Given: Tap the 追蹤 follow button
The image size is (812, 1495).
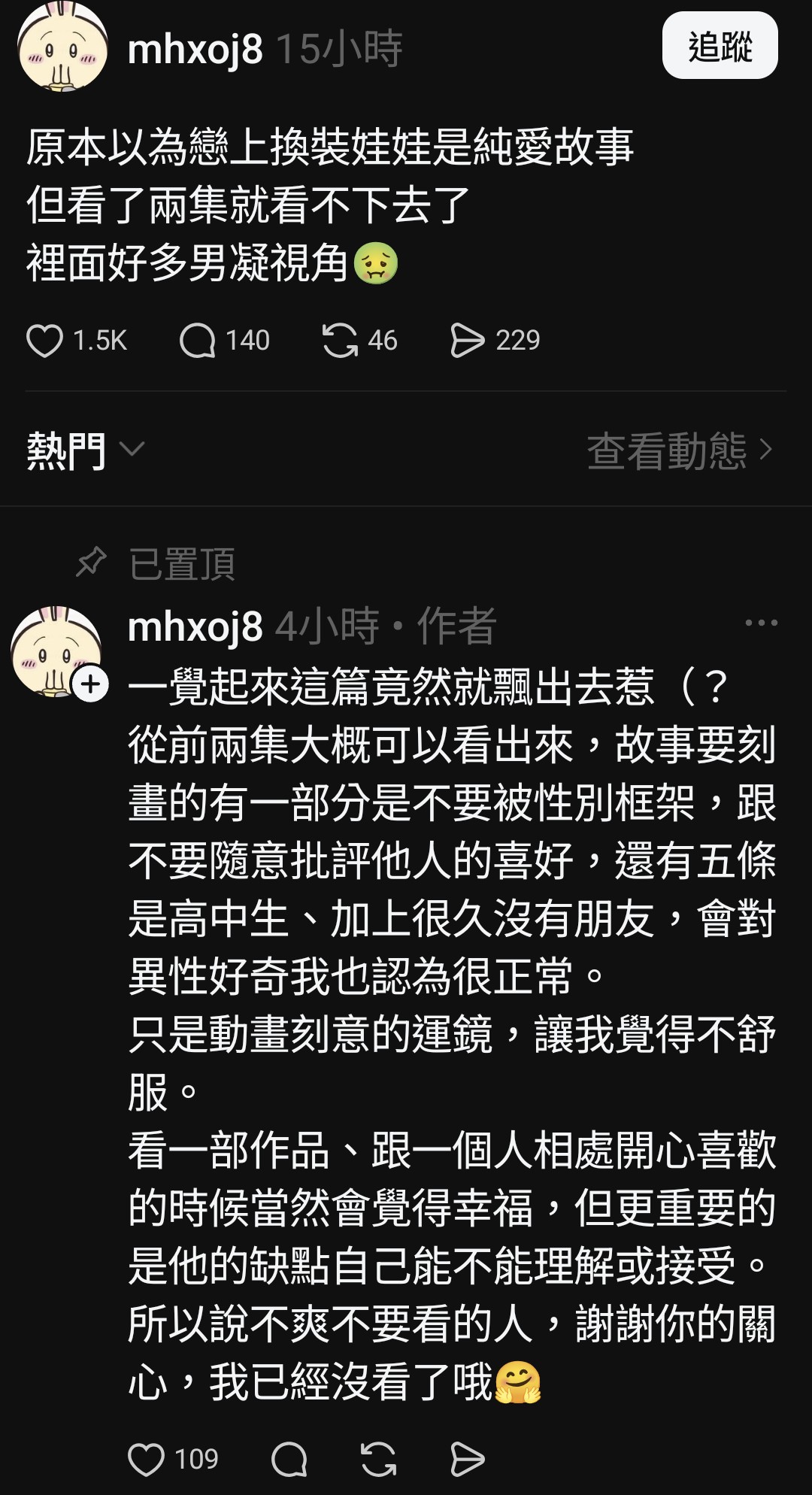Looking at the screenshot, I should pyautogui.click(x=720, y=46).
